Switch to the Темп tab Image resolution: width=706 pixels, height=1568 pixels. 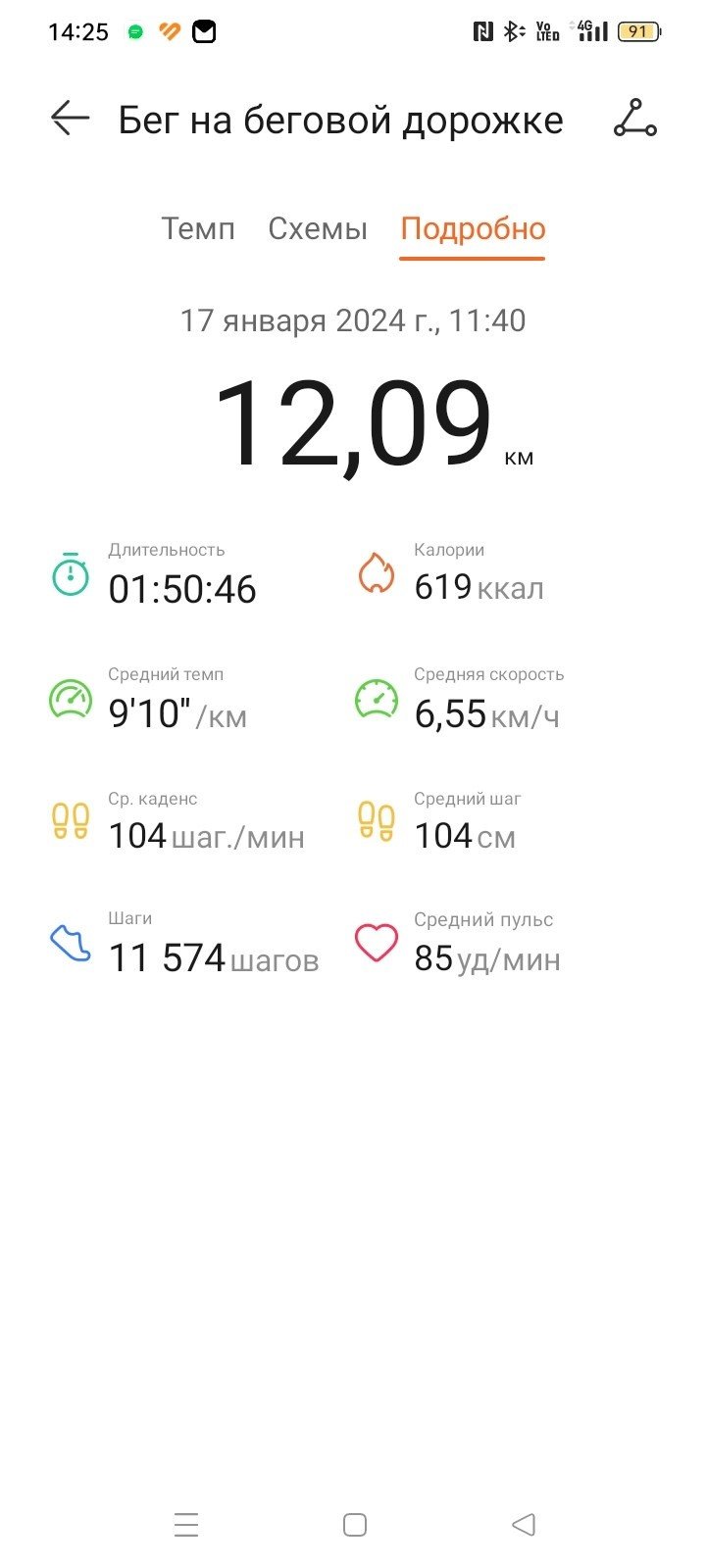198,228
